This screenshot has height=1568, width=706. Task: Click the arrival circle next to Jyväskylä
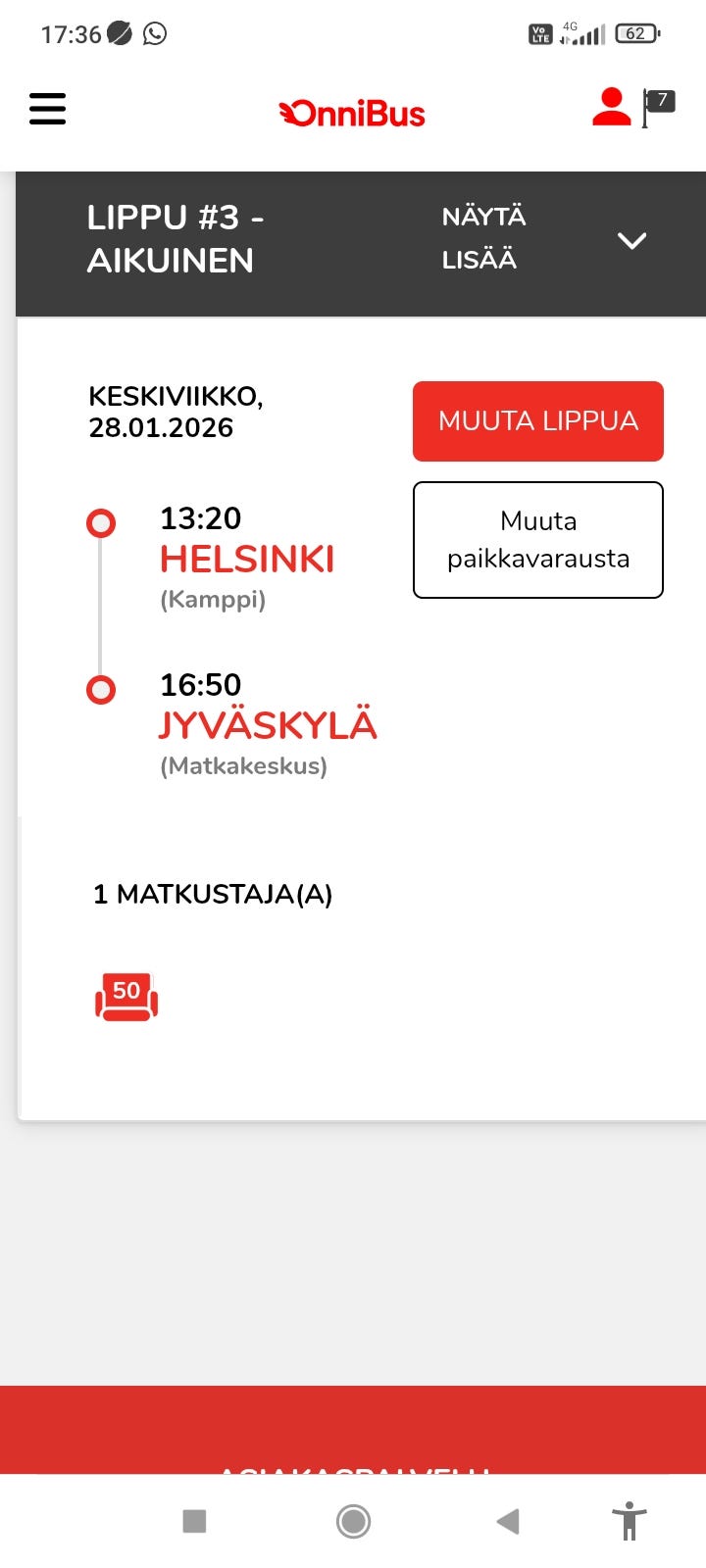point(101,690)
